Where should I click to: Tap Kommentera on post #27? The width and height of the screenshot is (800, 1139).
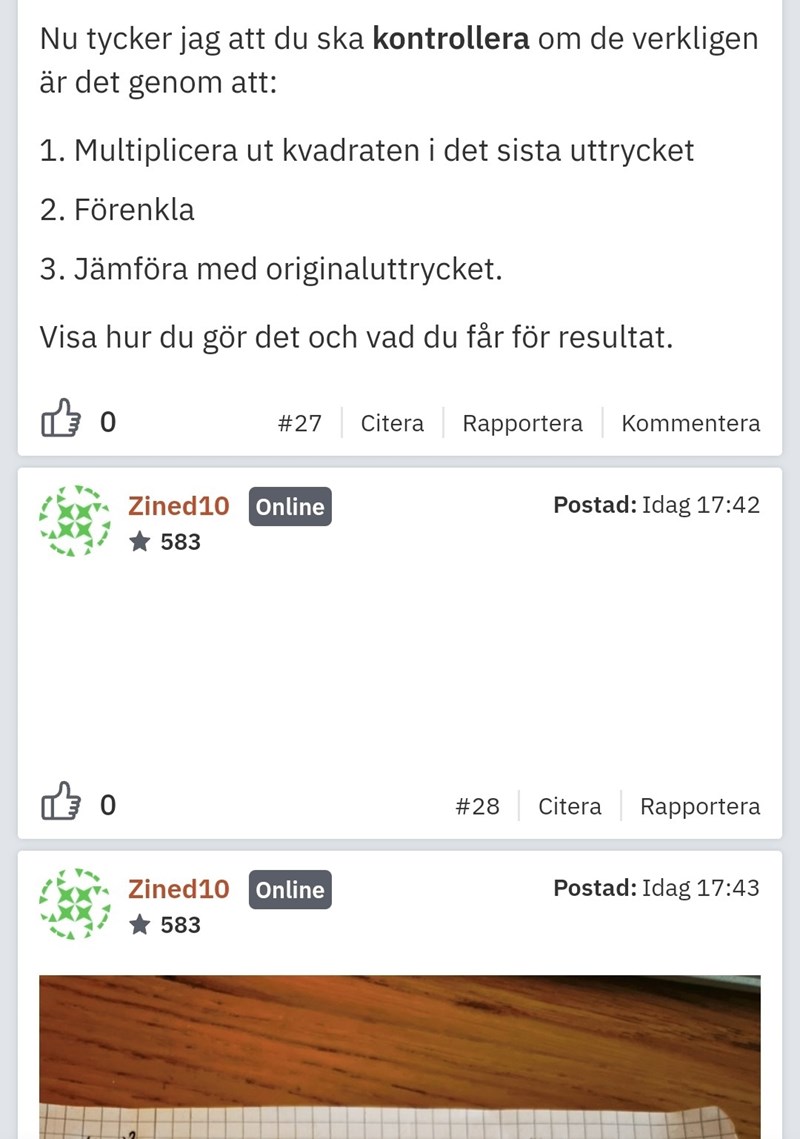(690, 423)
